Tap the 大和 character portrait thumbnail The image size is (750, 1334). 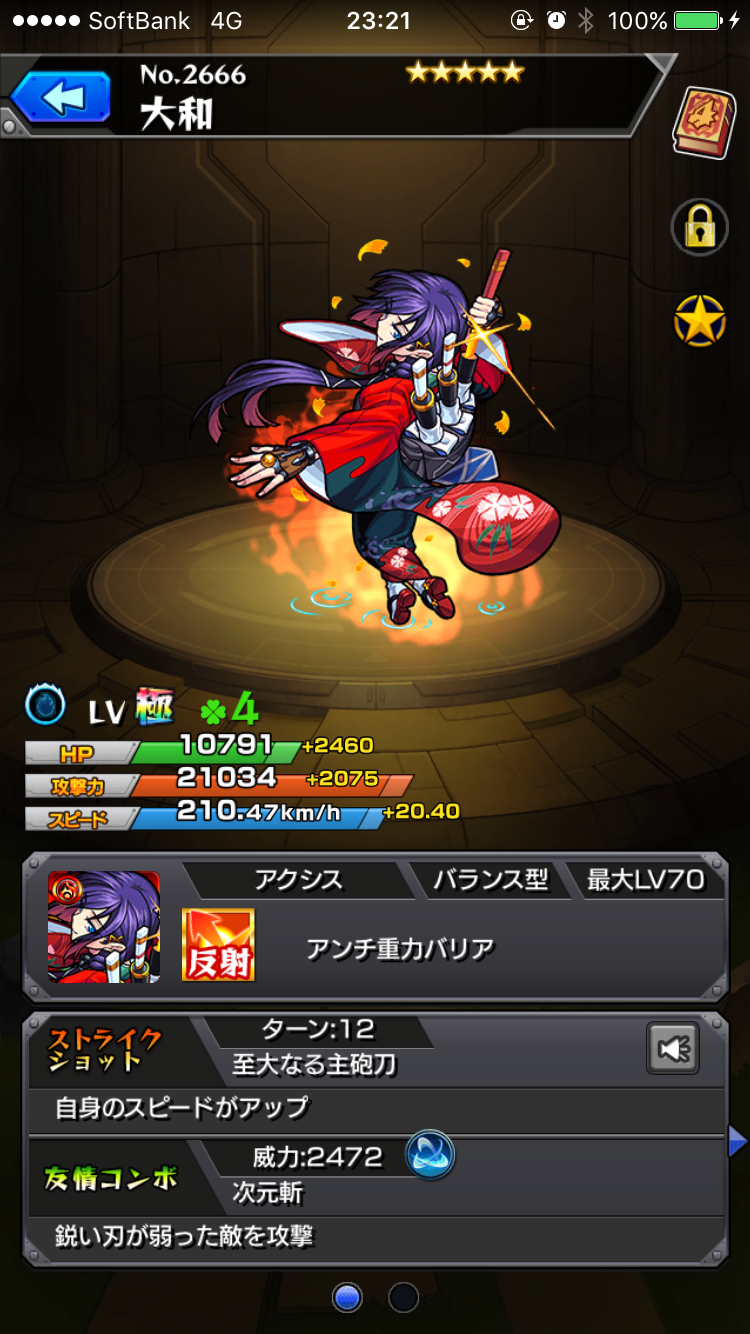pos(104,927)
